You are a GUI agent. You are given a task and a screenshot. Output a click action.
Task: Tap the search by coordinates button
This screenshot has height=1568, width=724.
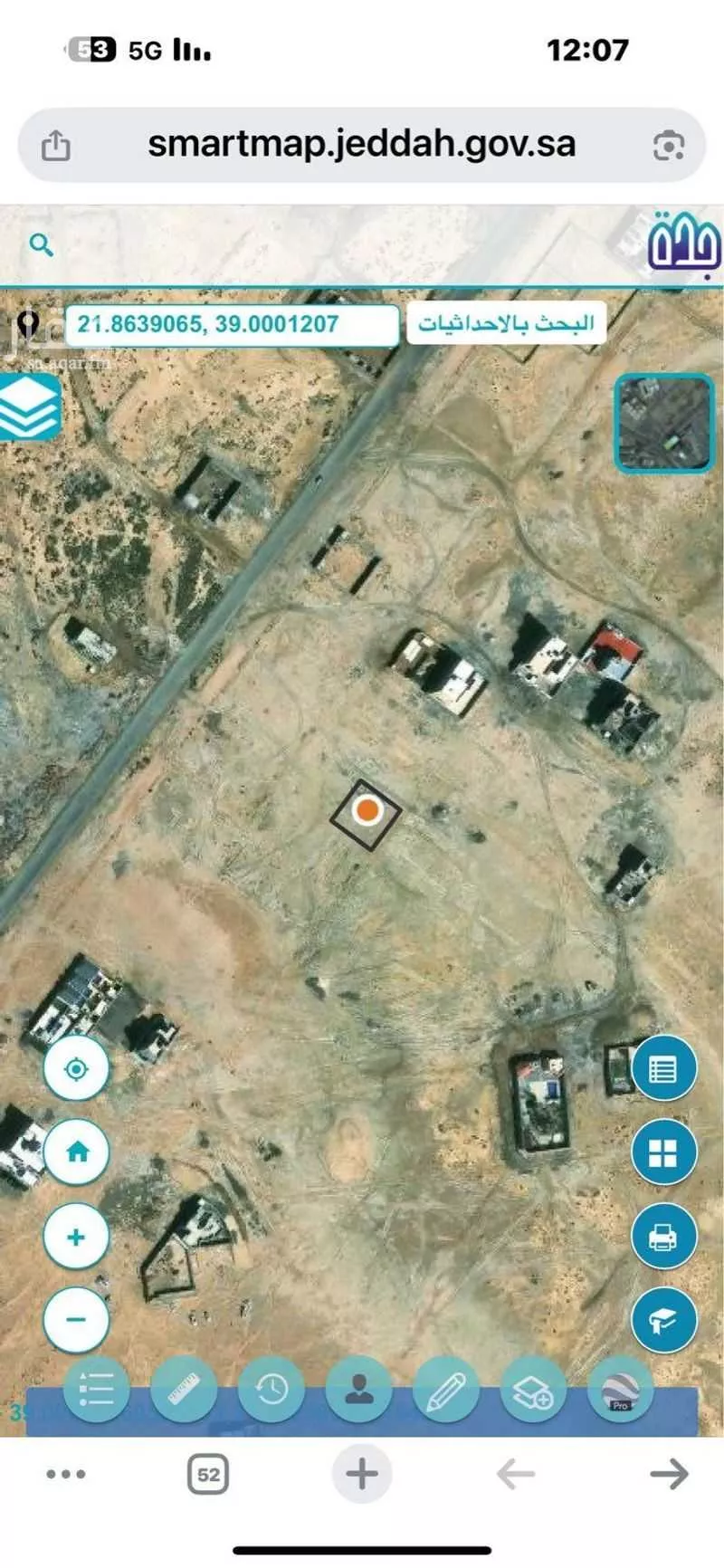coord(506,324)
